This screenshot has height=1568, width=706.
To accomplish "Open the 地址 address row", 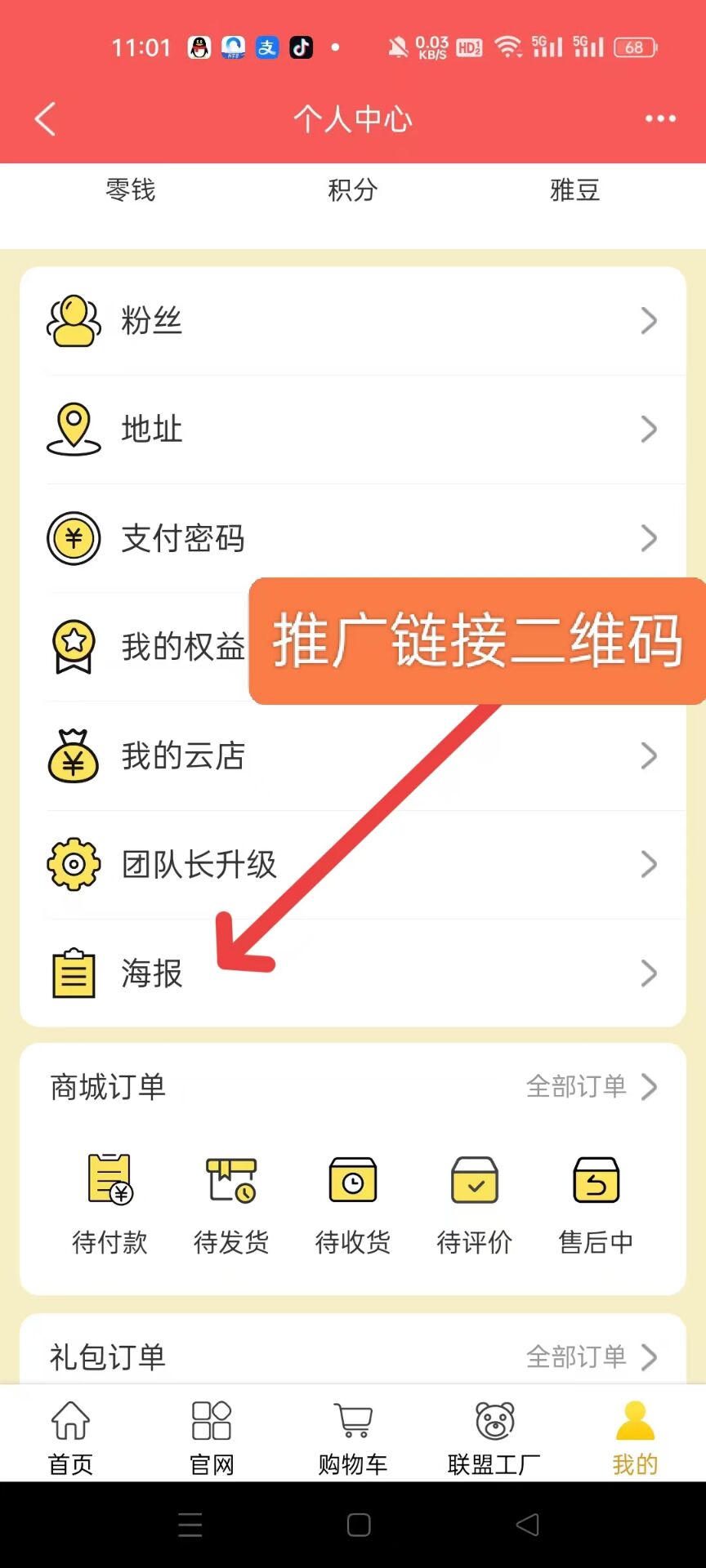I will point(352,430).
